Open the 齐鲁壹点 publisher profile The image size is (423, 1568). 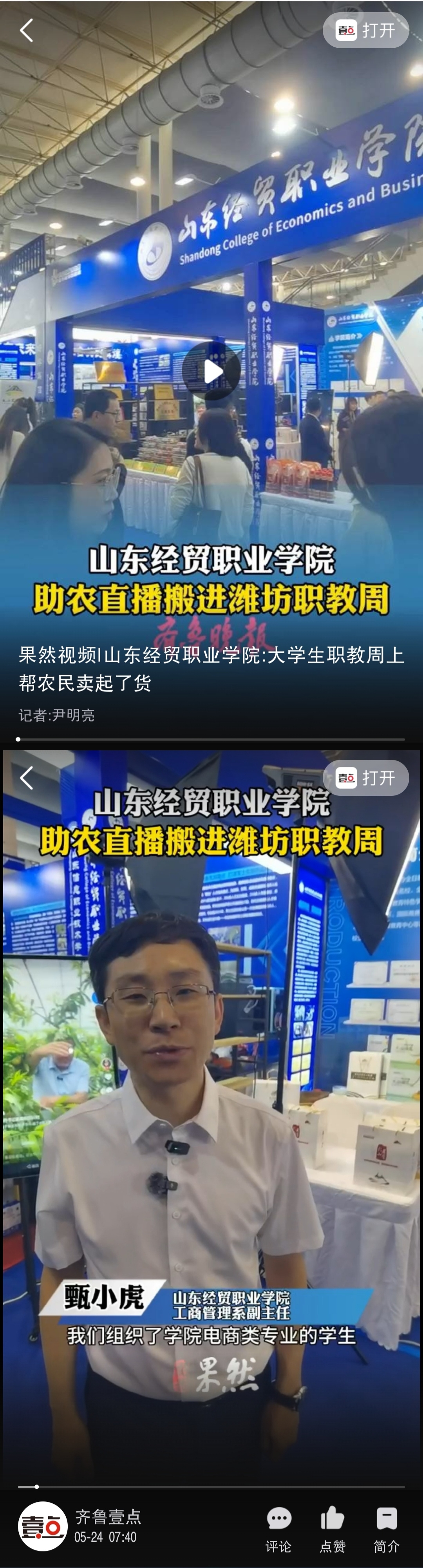point(43,1525)
